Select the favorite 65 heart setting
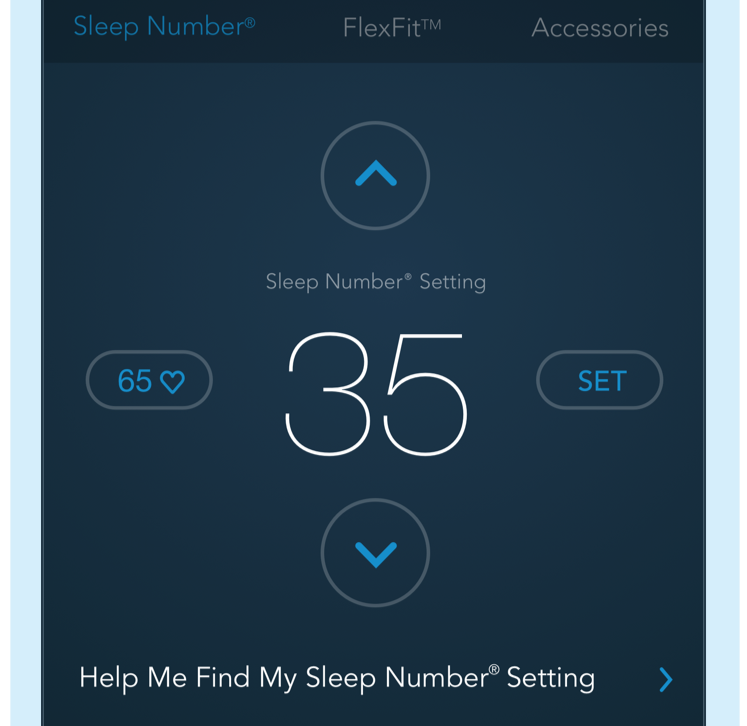Viewport: 747px width, 726px height. click(150, 381)
